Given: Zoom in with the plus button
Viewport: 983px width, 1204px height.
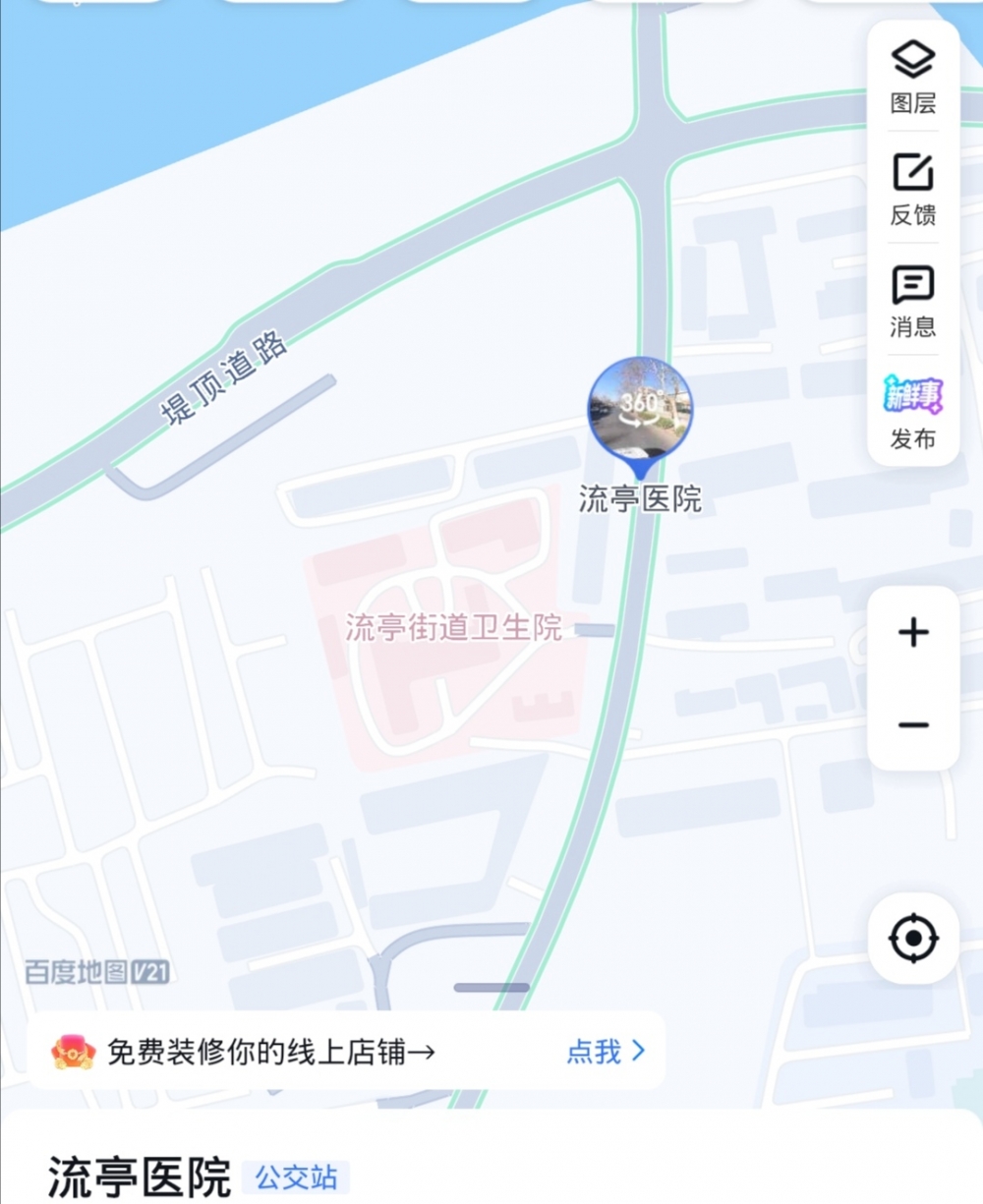Looking at the screenshot, I should (913, 632).
